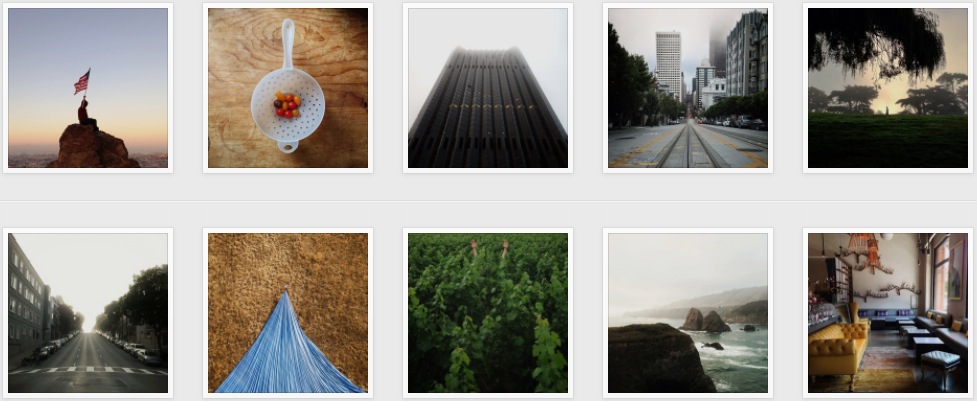
Task: View the colander with tomatoes photo
Action: point(288,88)
